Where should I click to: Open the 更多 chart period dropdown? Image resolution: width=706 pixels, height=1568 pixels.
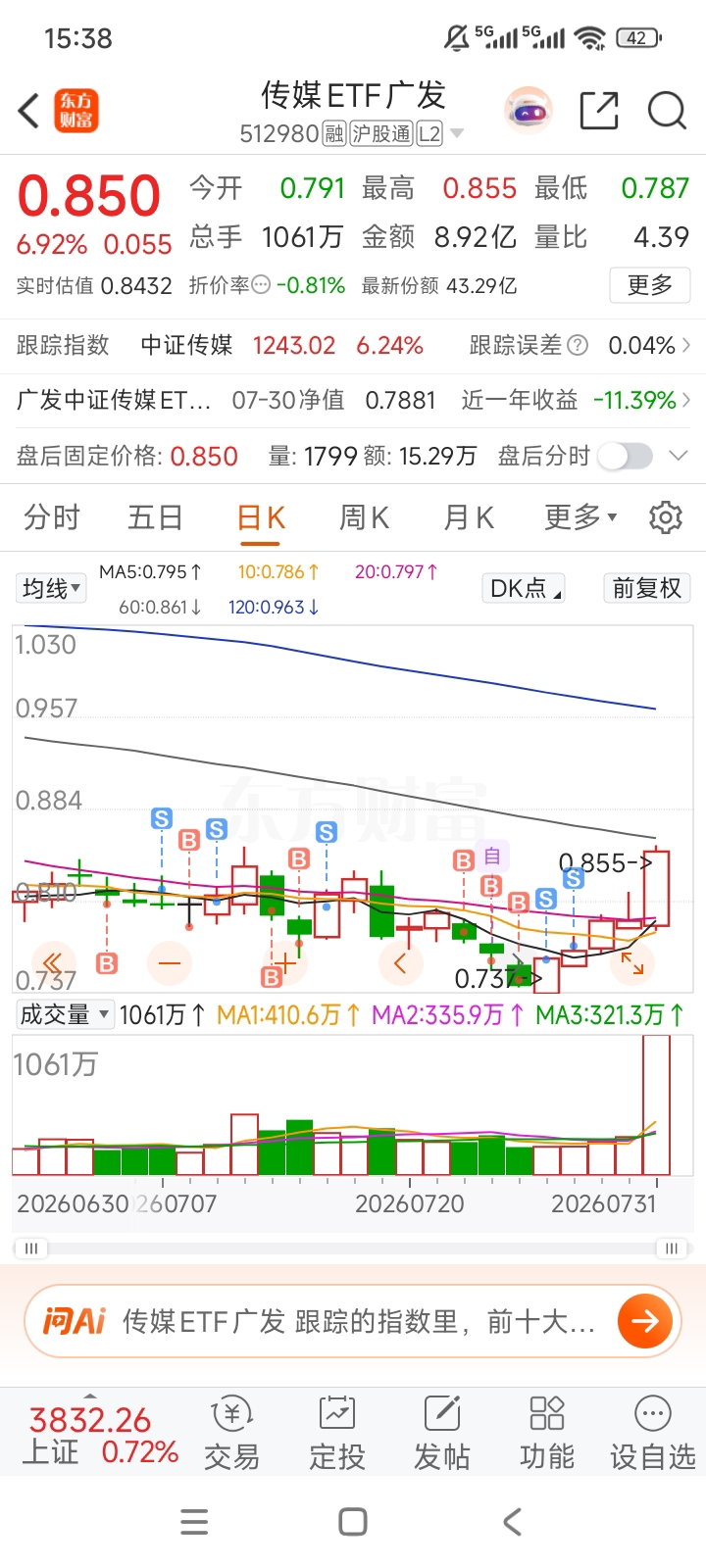(580, 516)
